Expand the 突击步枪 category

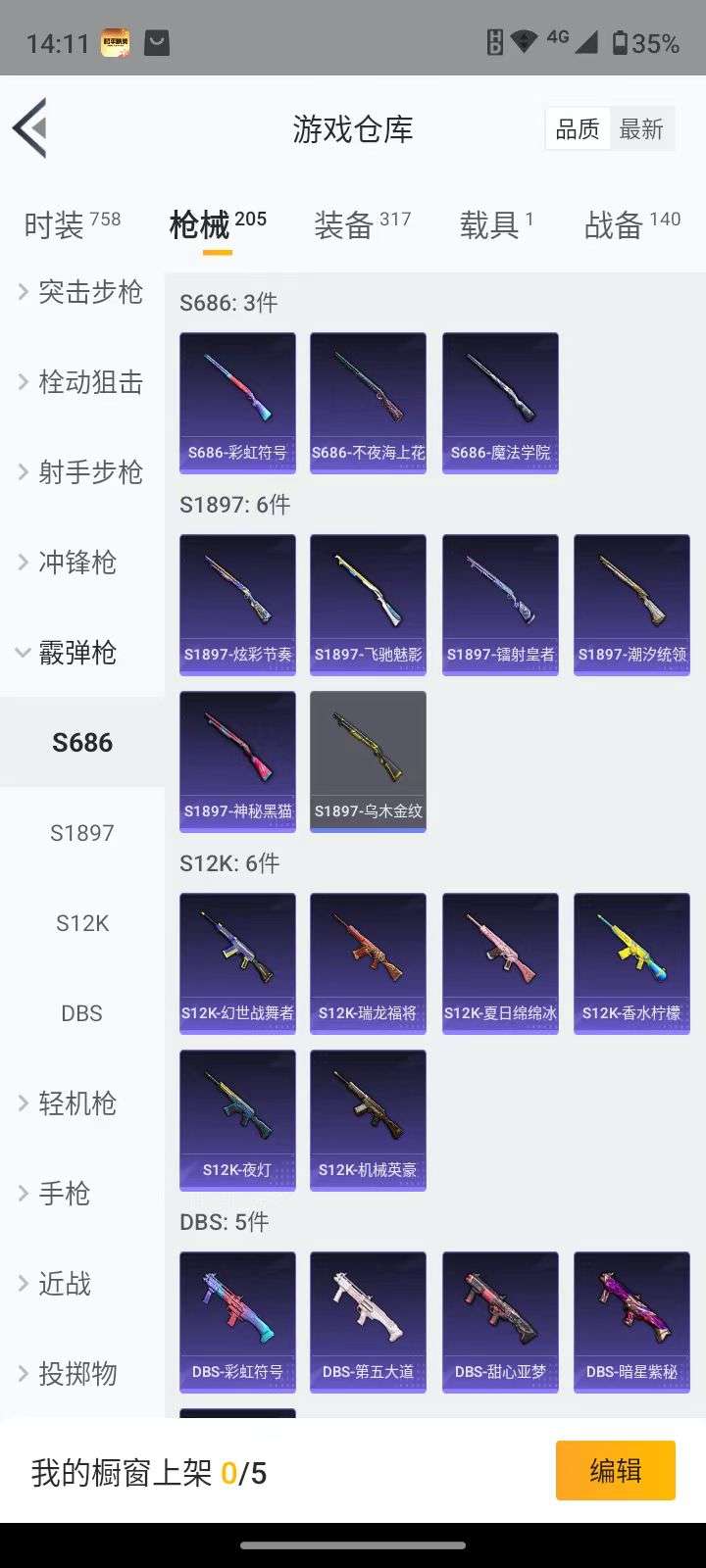(x=82, y=292)
